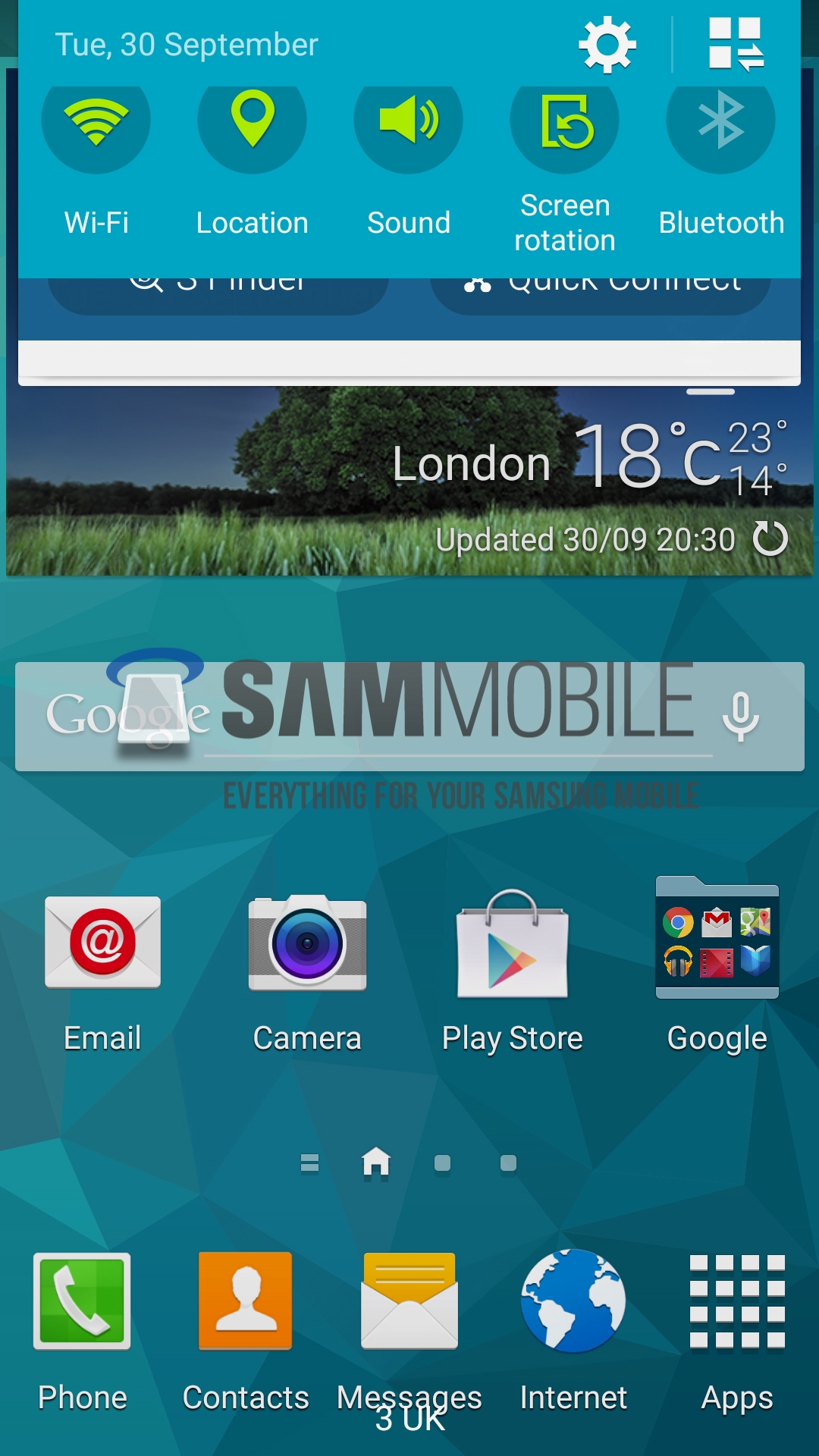Open the Apps drawer
Image resolution: width=819 pixels, height=1456 pixels.
tap(737, 1302)
